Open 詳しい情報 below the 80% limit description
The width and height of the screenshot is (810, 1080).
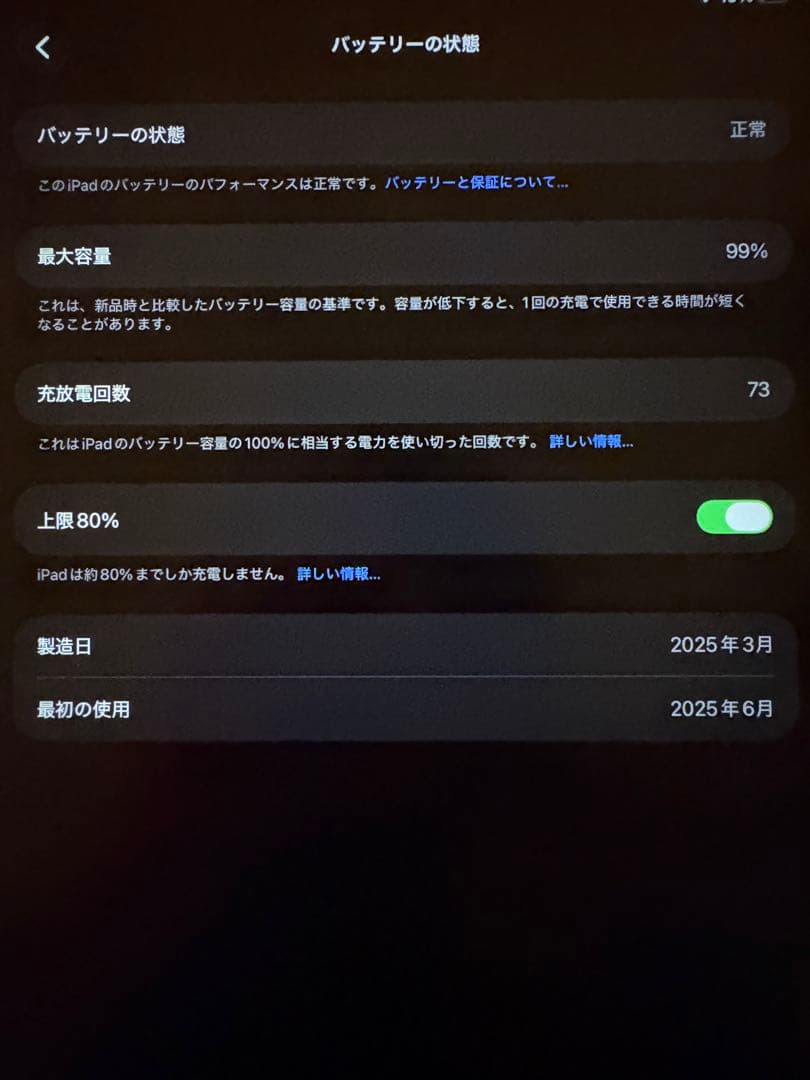(340, 573)
